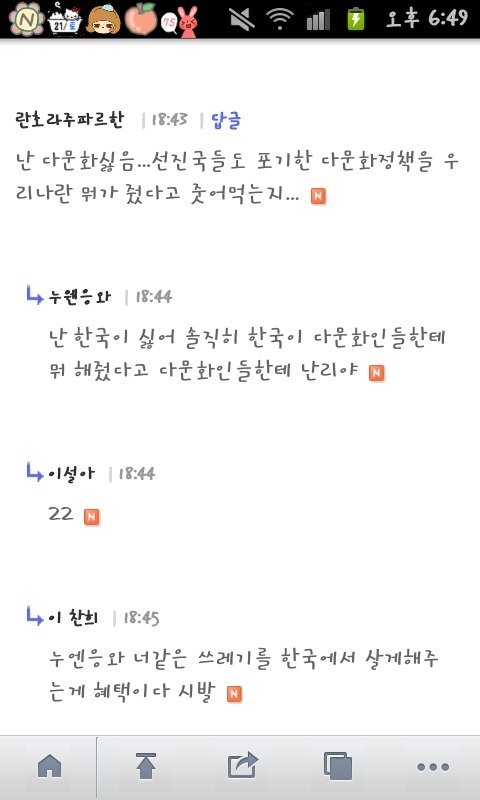Open the browser windows list
Image resolution: width=480 pixels, height=800 pixels.
338,766
